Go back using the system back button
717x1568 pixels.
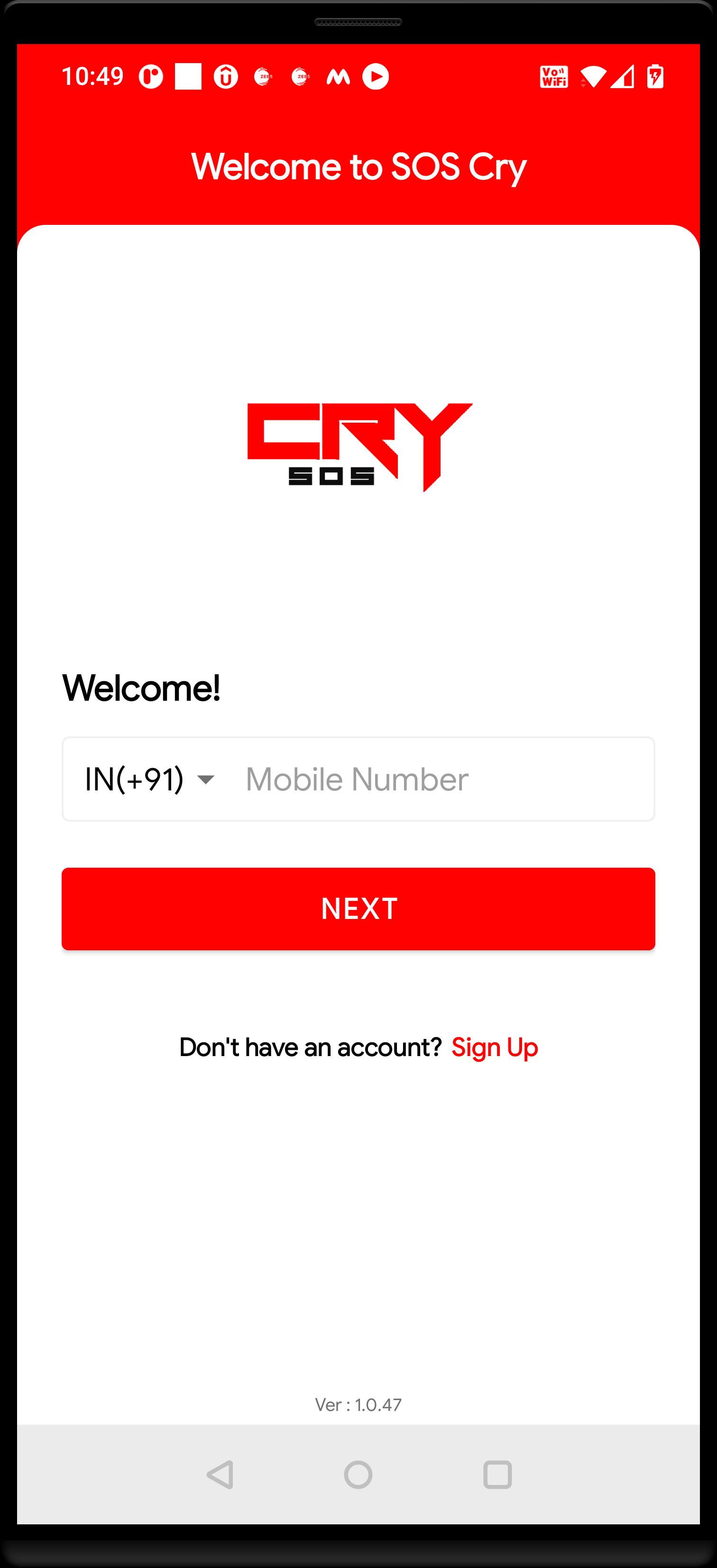tap(220, 1475)
